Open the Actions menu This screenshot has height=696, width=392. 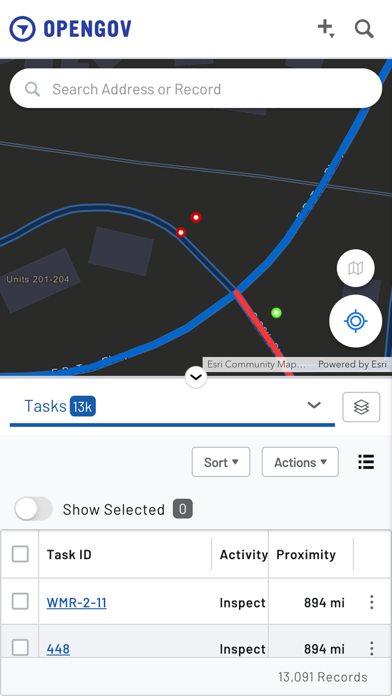pyautogui.click(x=300, y=462)
